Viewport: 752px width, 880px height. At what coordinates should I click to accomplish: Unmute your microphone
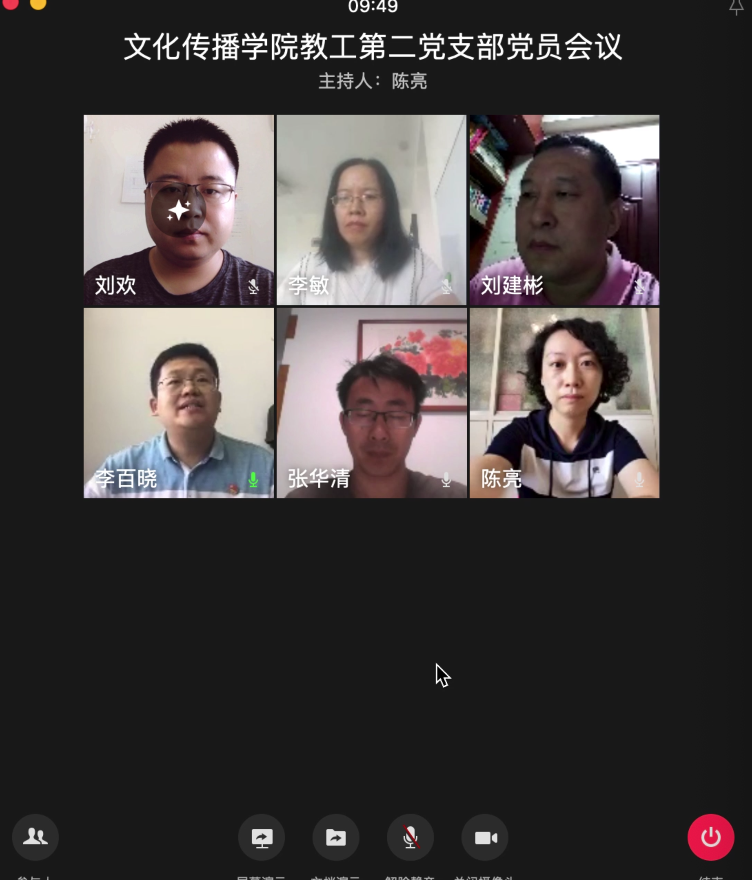(410, 837)
